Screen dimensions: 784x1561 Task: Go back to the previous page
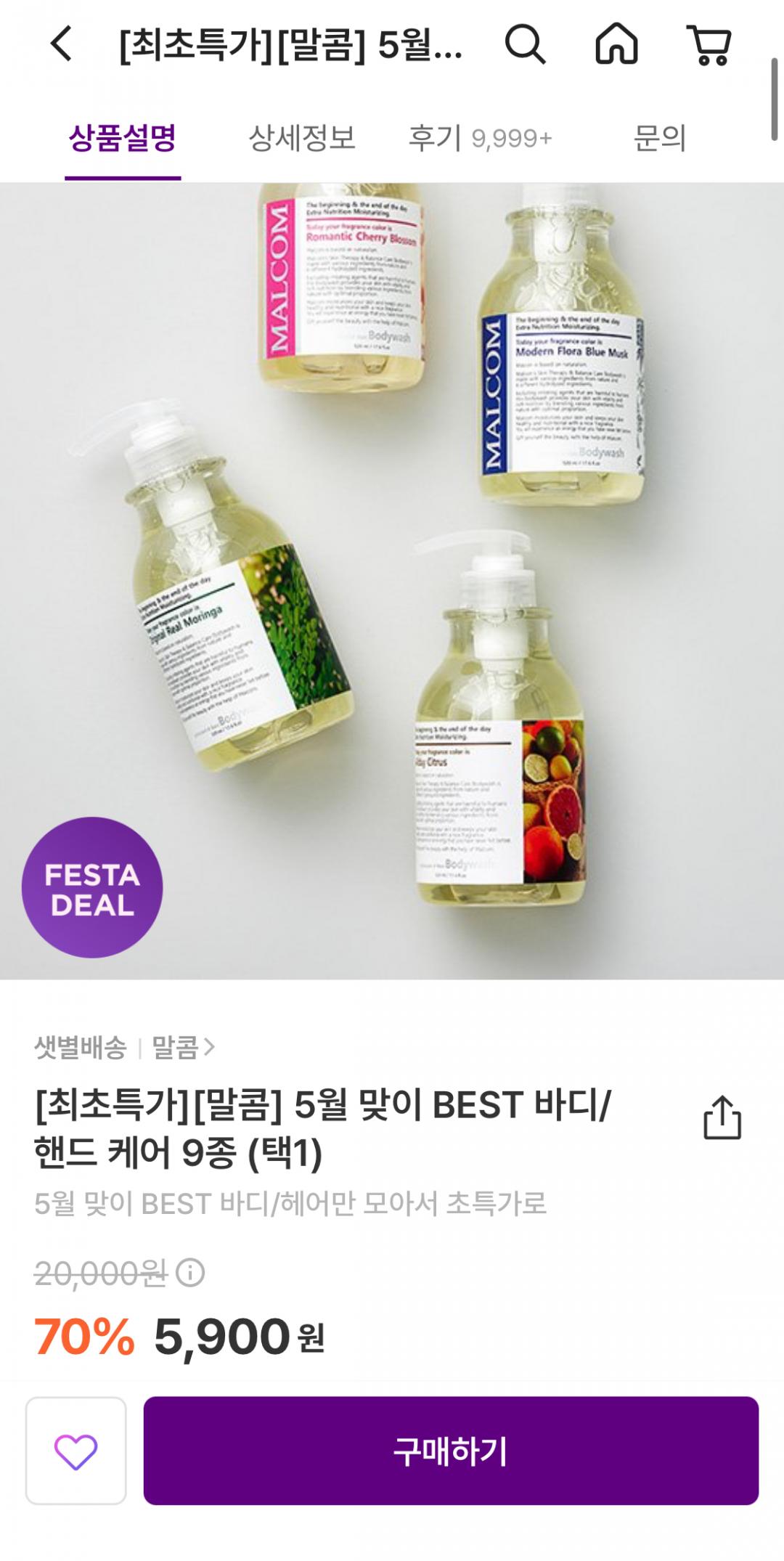pos(62,45)
